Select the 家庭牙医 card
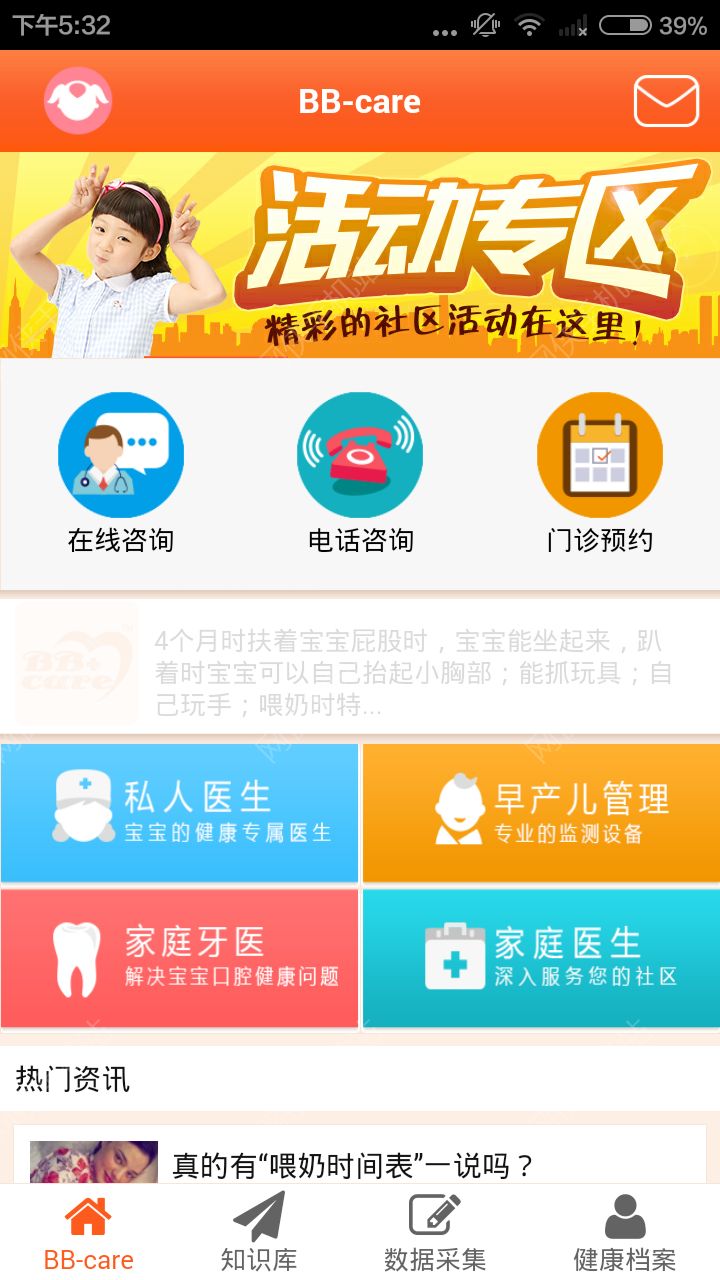The image size is (720, 1280). click(x=180, y=958)
